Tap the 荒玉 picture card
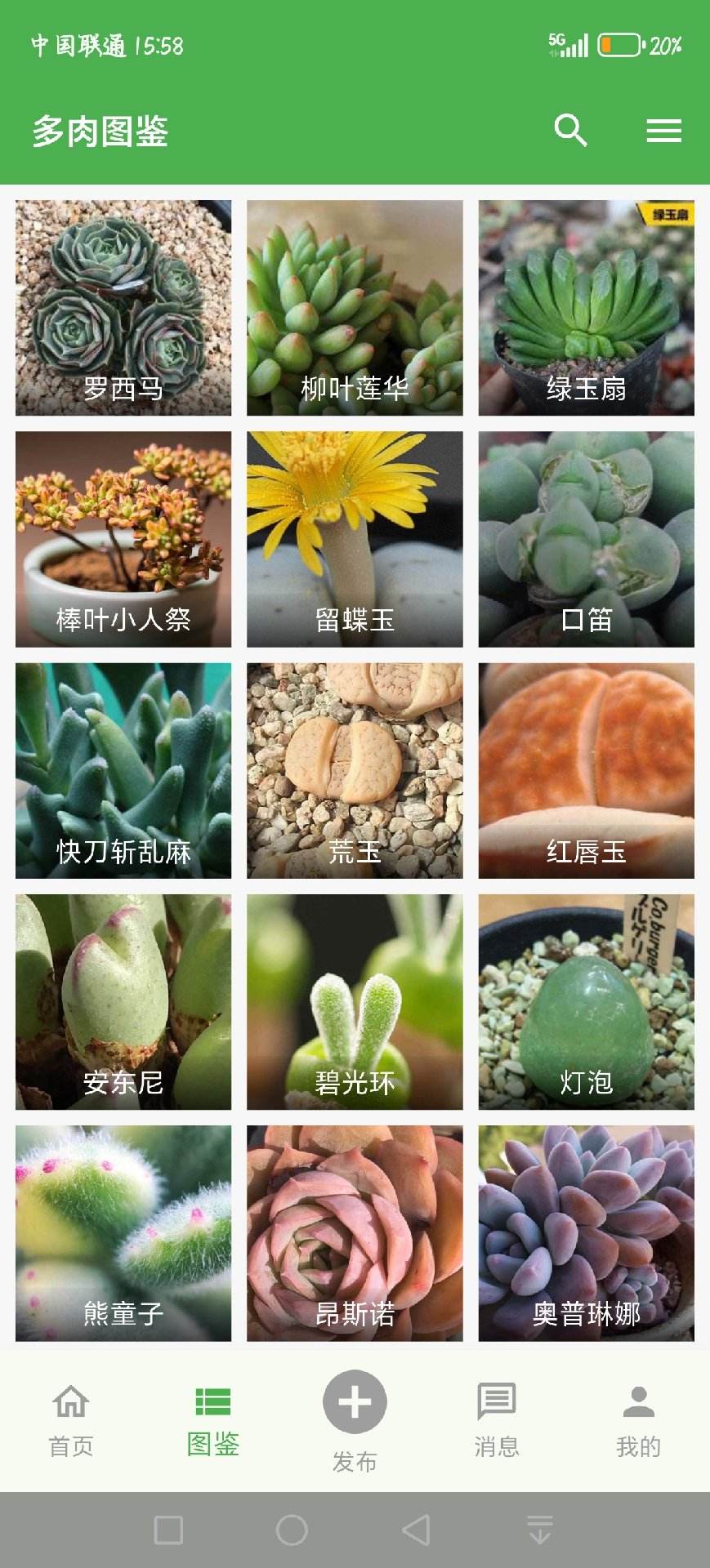This screenshot has width=710, height=1568. [x=355, y=770]
